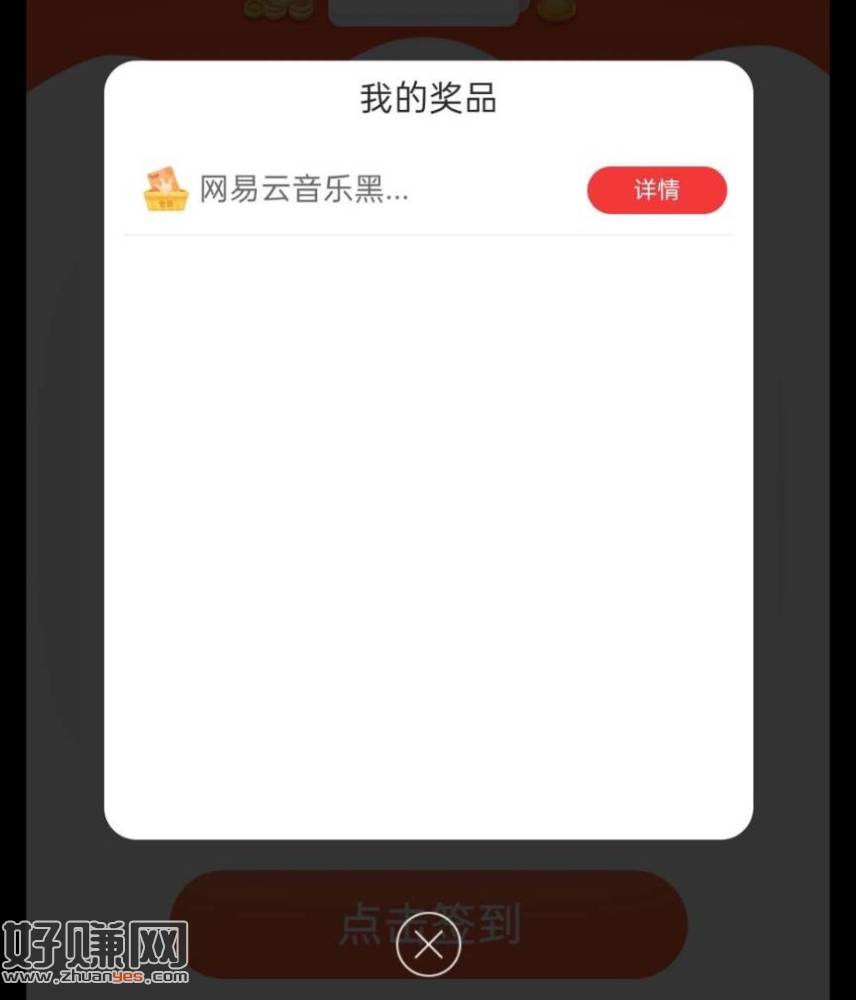Viewport: 856px width, 1000px height.
Task: Open 详情 for the 网易云音乐 prize
Action: pyautogui.click(x=656, y=190)
